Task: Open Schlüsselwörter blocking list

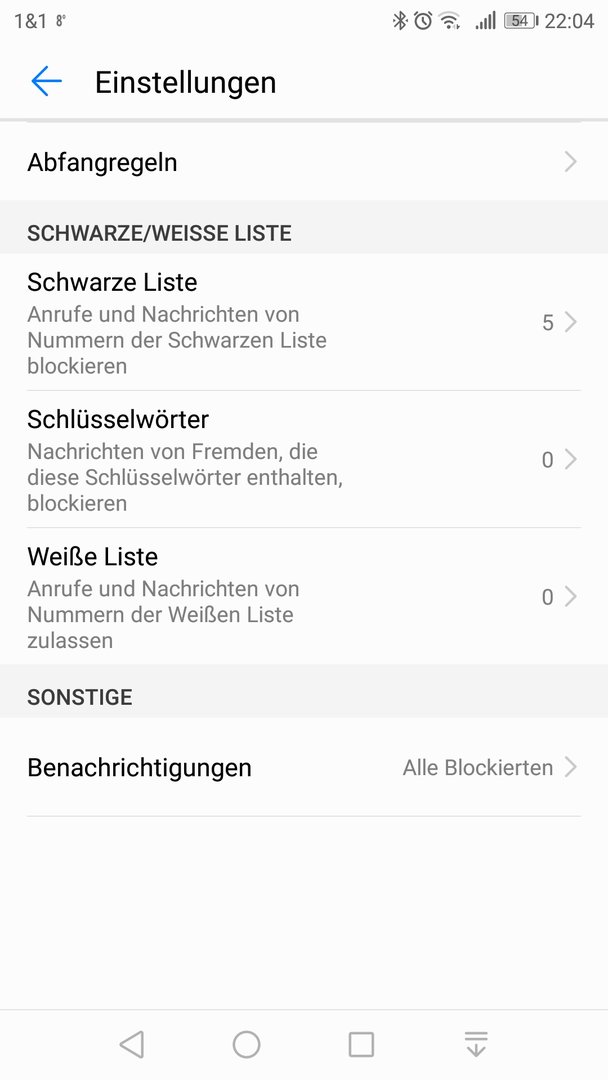Action: [x=304, y=459]
